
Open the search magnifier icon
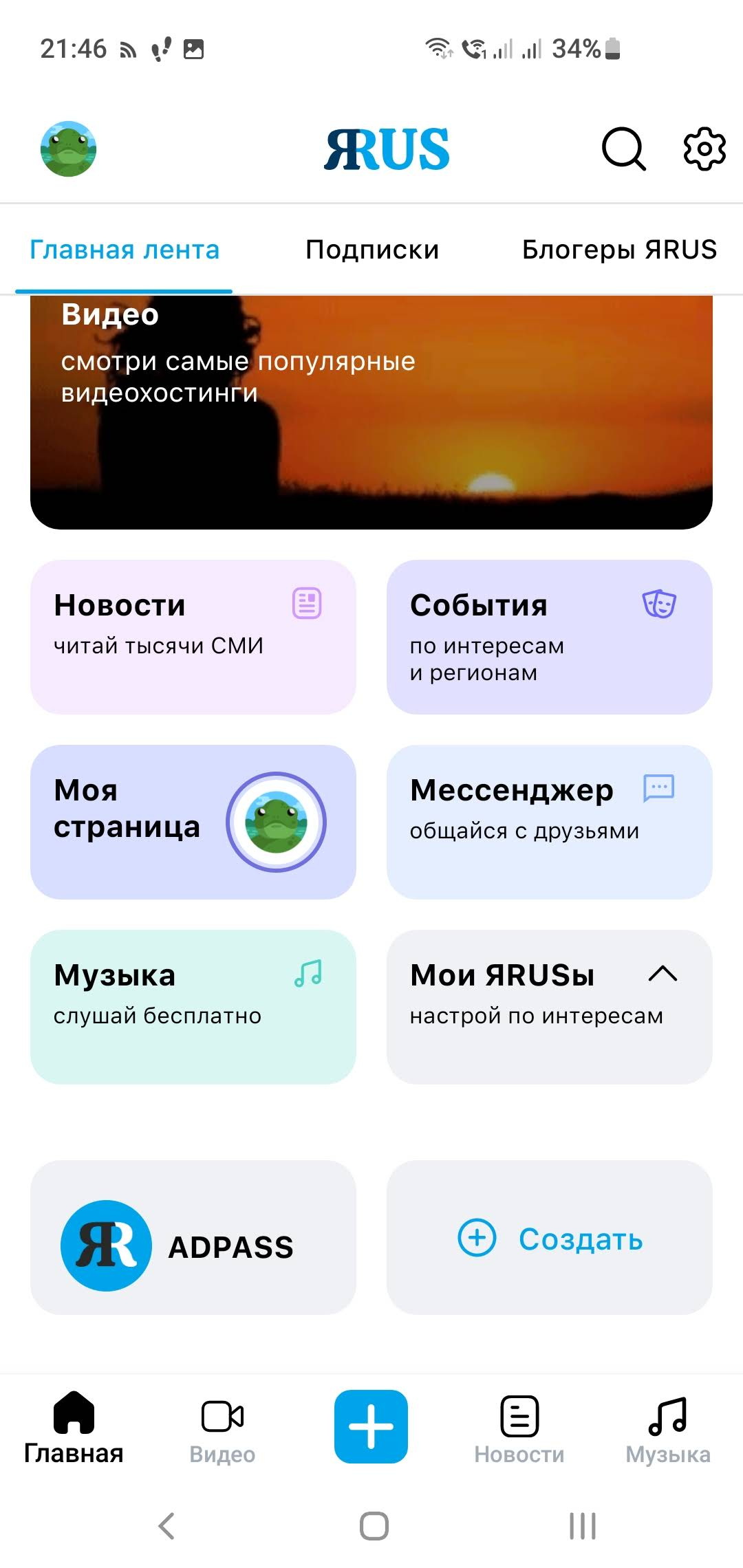click(623, 149)
